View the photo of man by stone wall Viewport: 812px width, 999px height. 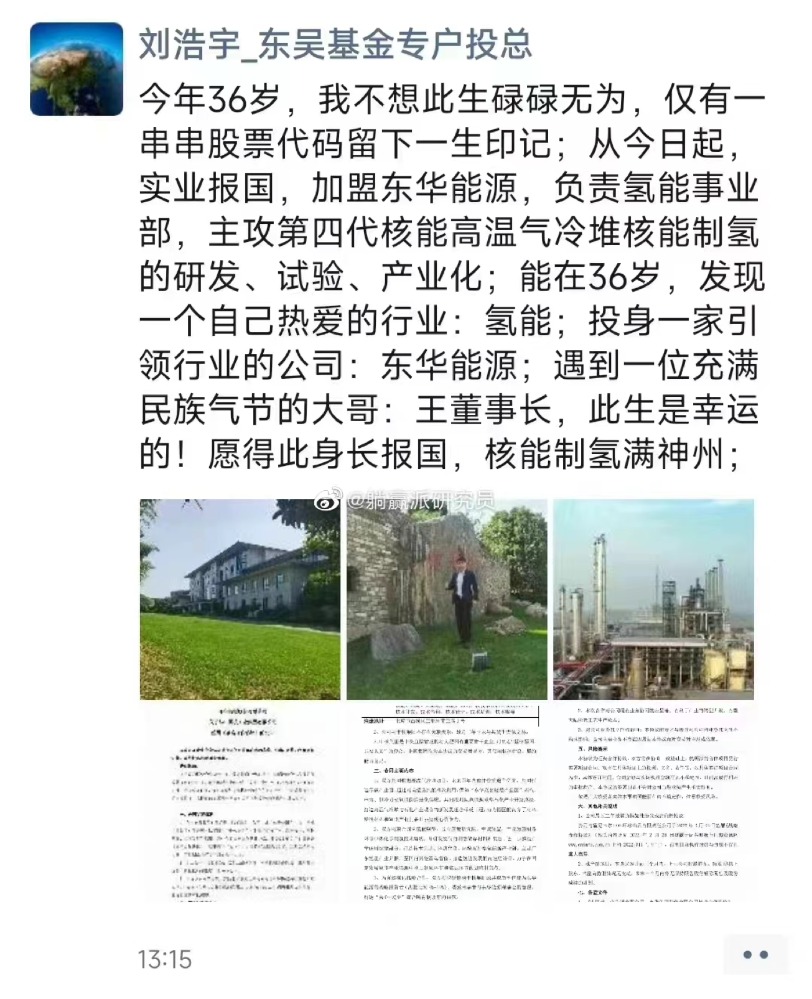point(446,599)
